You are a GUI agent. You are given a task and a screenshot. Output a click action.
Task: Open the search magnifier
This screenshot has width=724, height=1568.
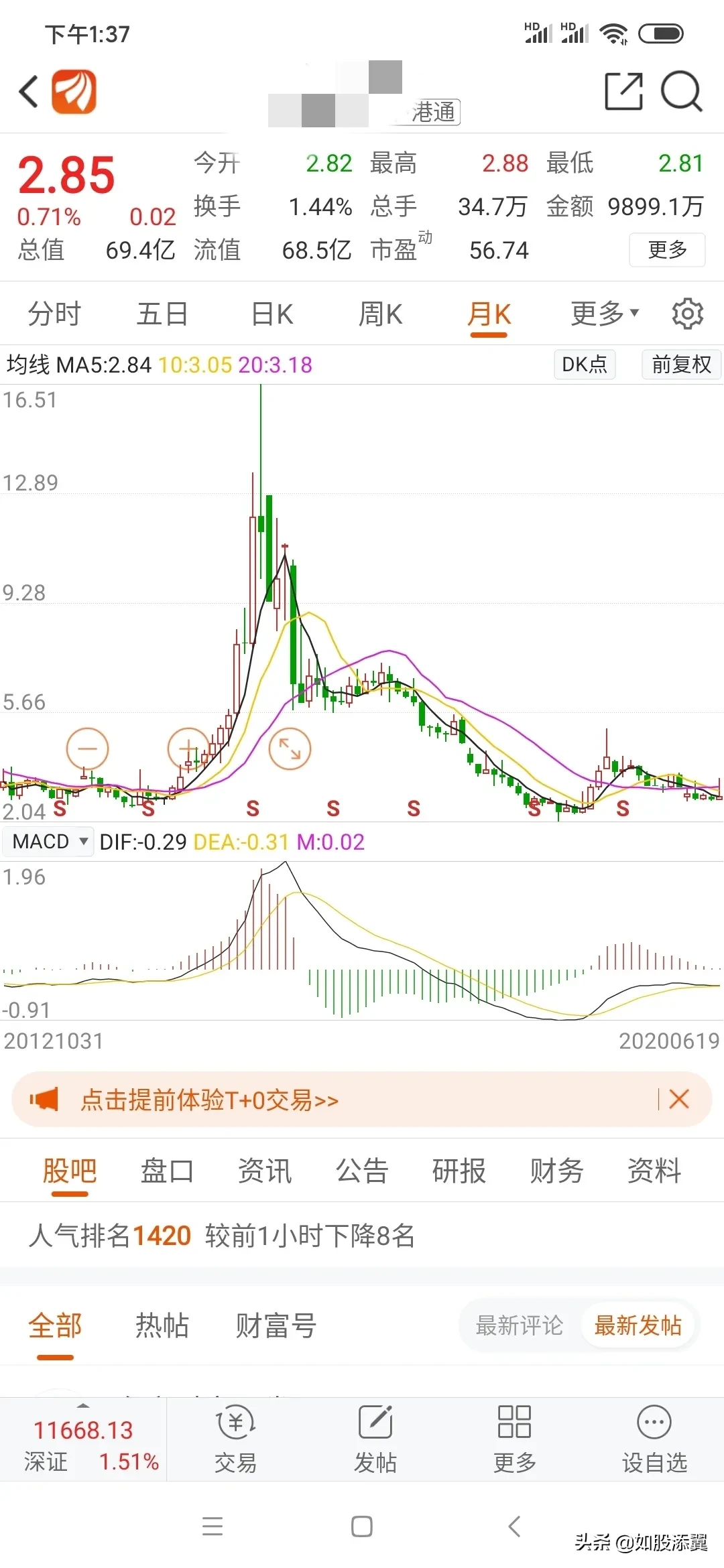click(681, 91)
